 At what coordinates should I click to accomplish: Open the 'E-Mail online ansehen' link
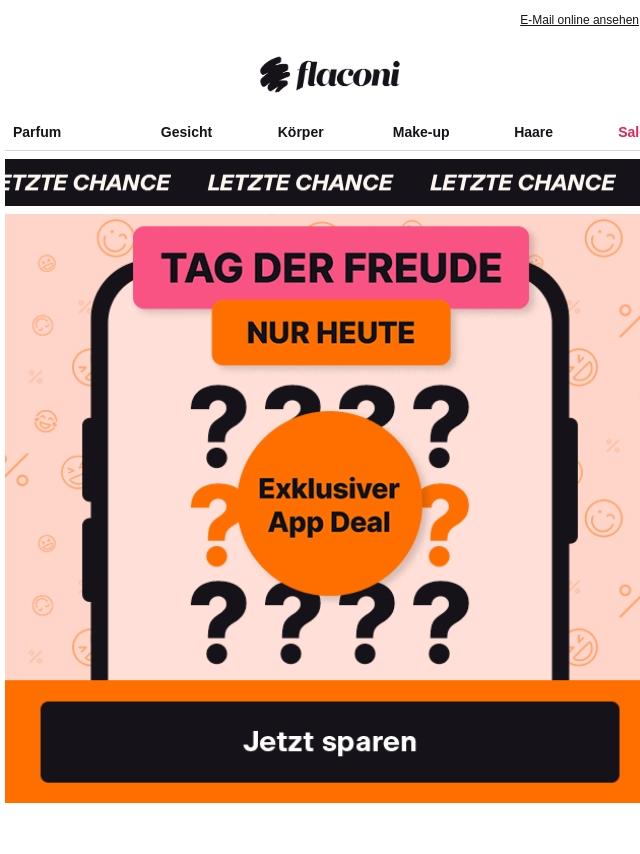pos(578,20)
